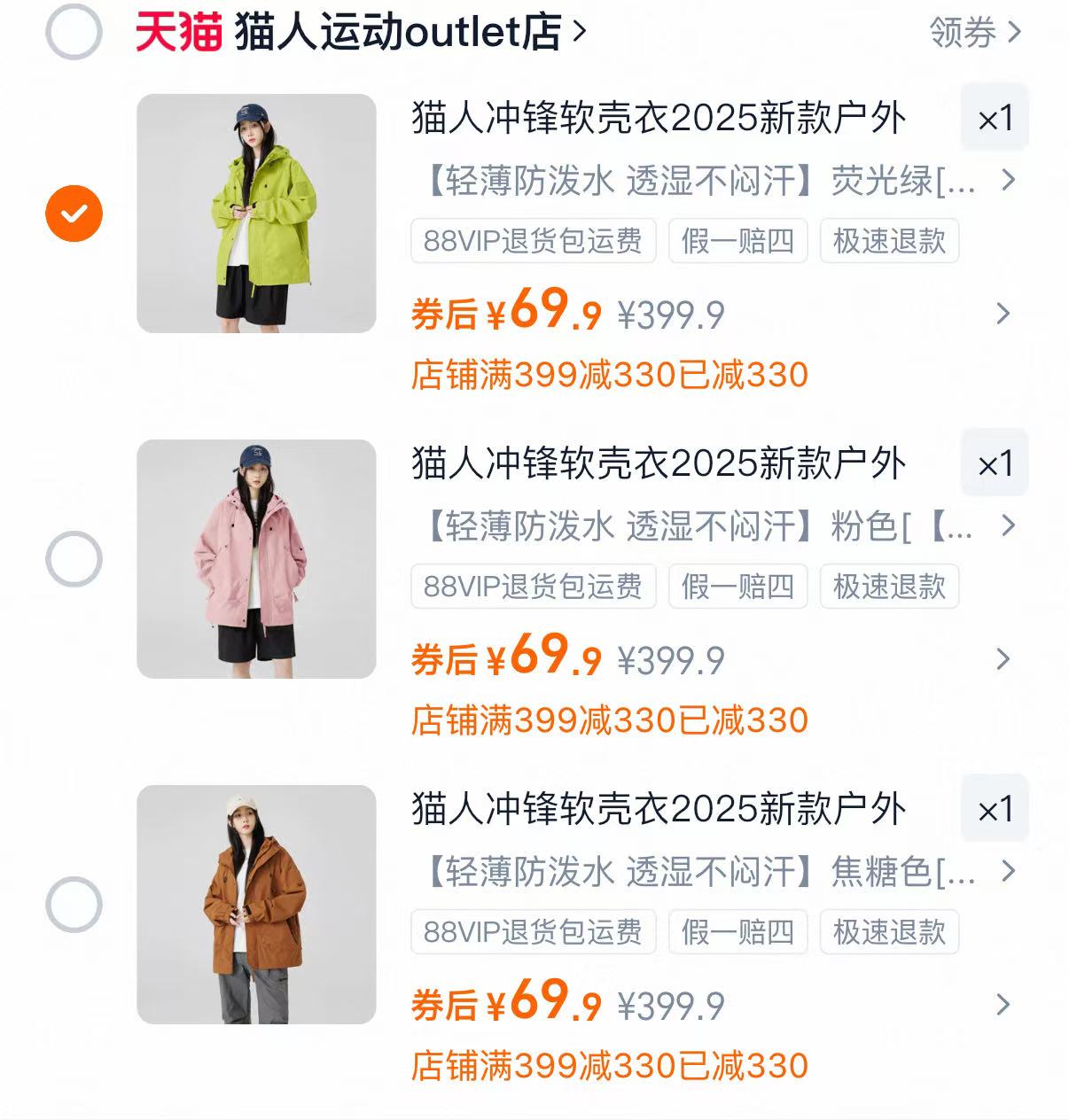Open the 荧光绿 jacket product image
The image size is (1069, 1120).
(256, 214)
